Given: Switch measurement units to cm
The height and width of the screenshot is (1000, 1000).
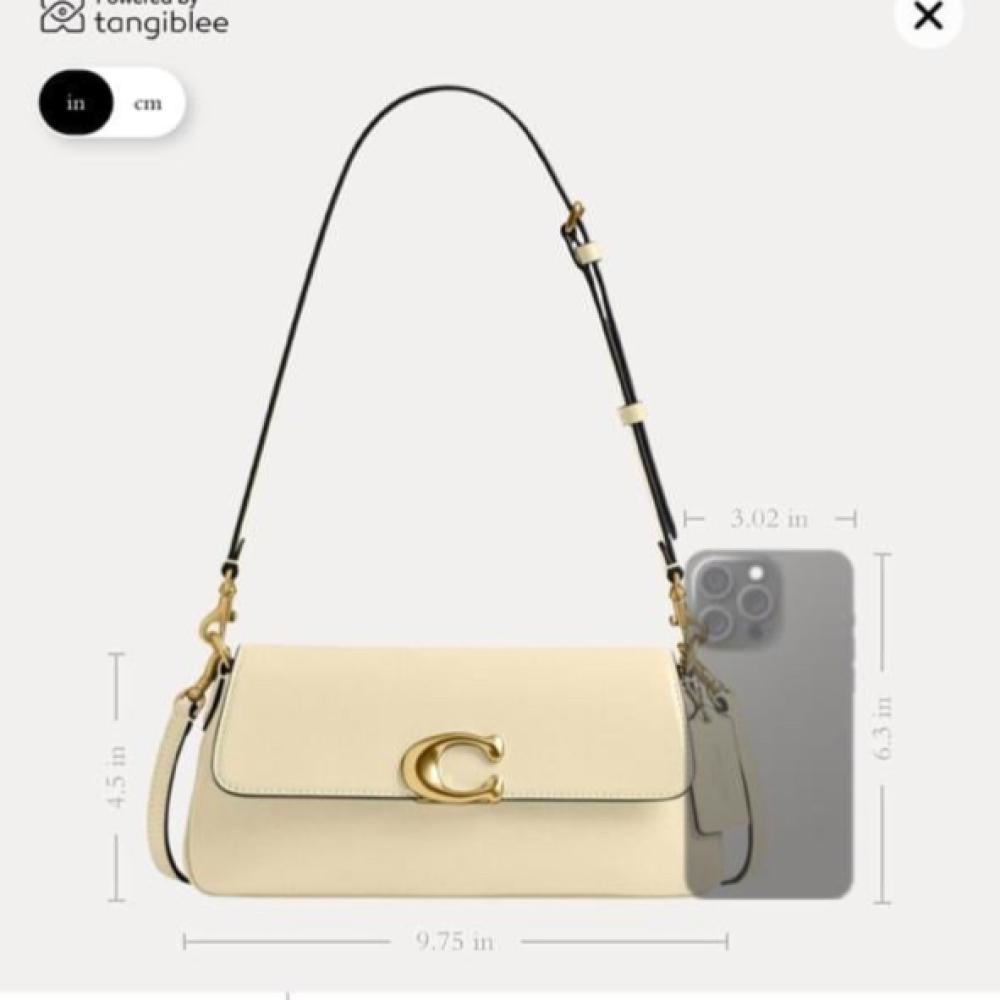Looking at the screenshot, I should pyautogui.click(x=147, y=103).
